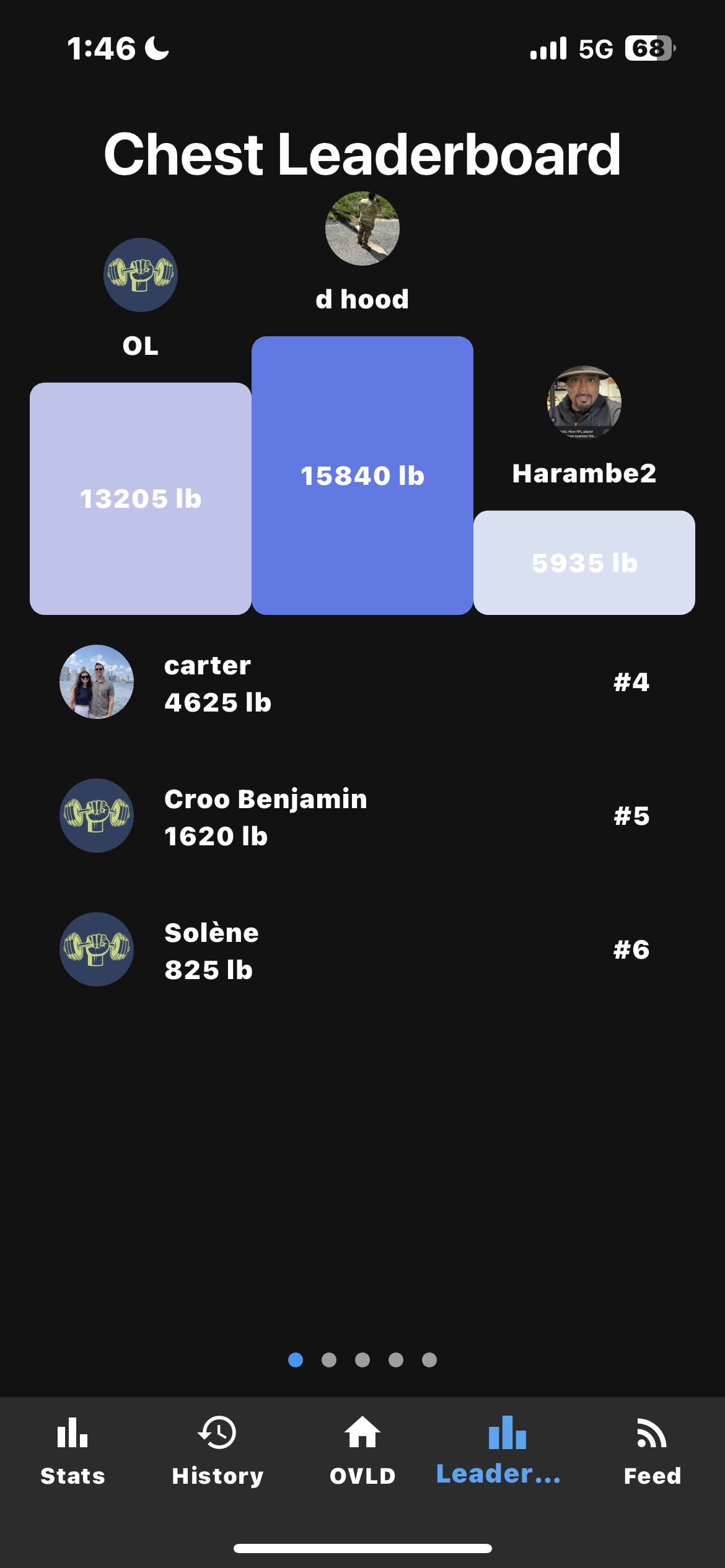
Task: View Harambe2's profile photo
Action: click(584, 403)
